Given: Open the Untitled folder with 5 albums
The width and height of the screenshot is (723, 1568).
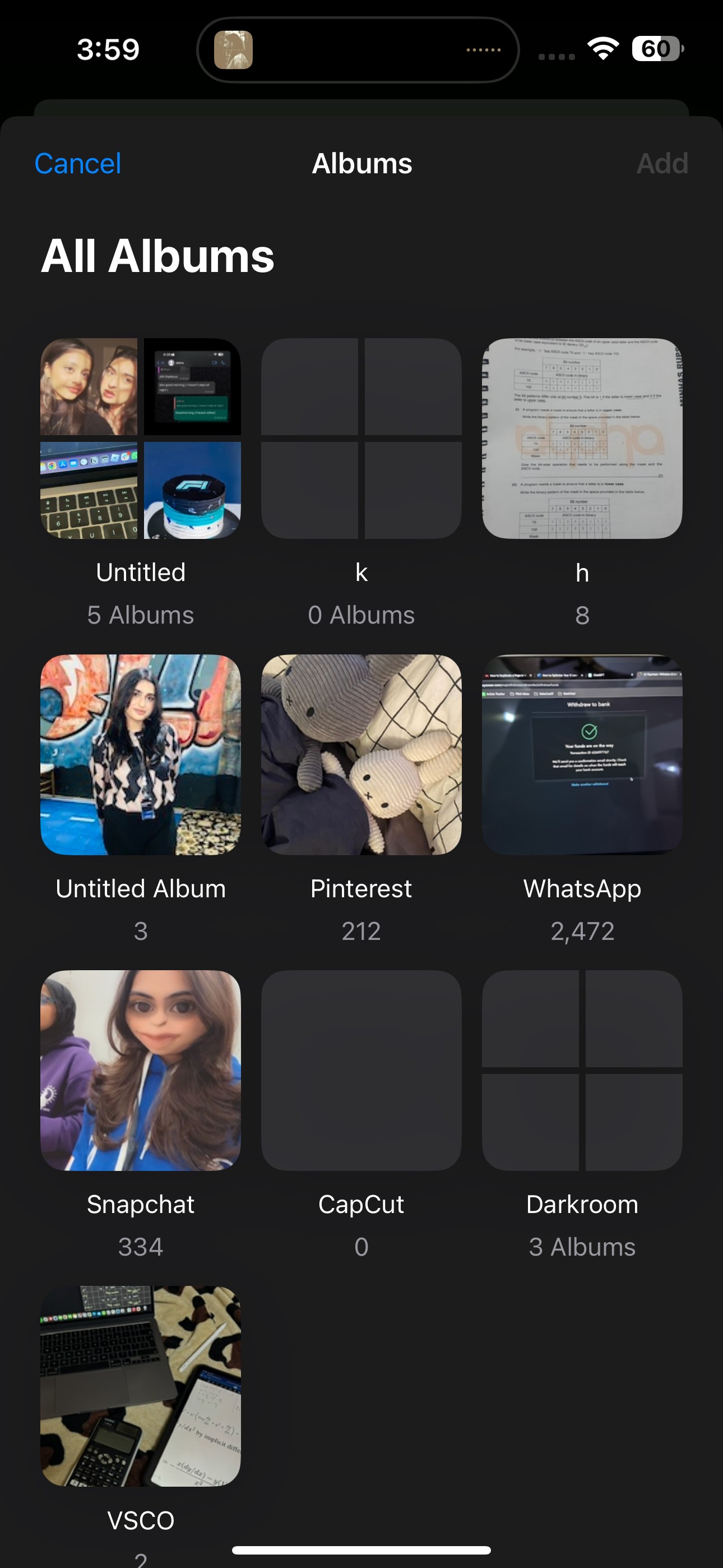Looking at the screenshot, I should [x=141, y=439].
